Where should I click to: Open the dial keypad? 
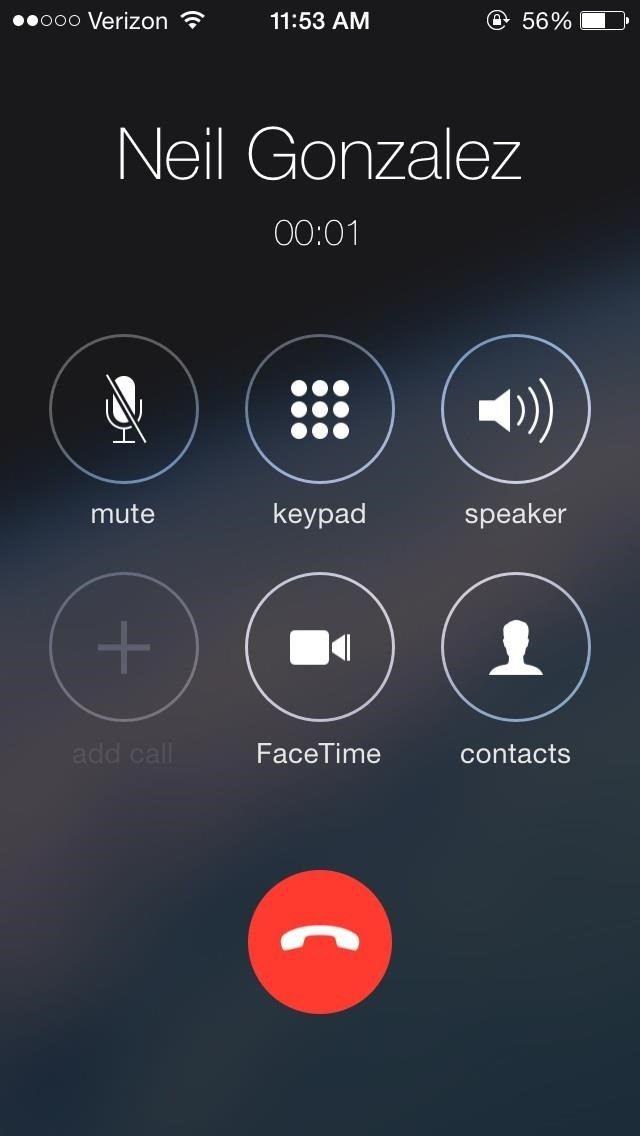click(320, 409)
